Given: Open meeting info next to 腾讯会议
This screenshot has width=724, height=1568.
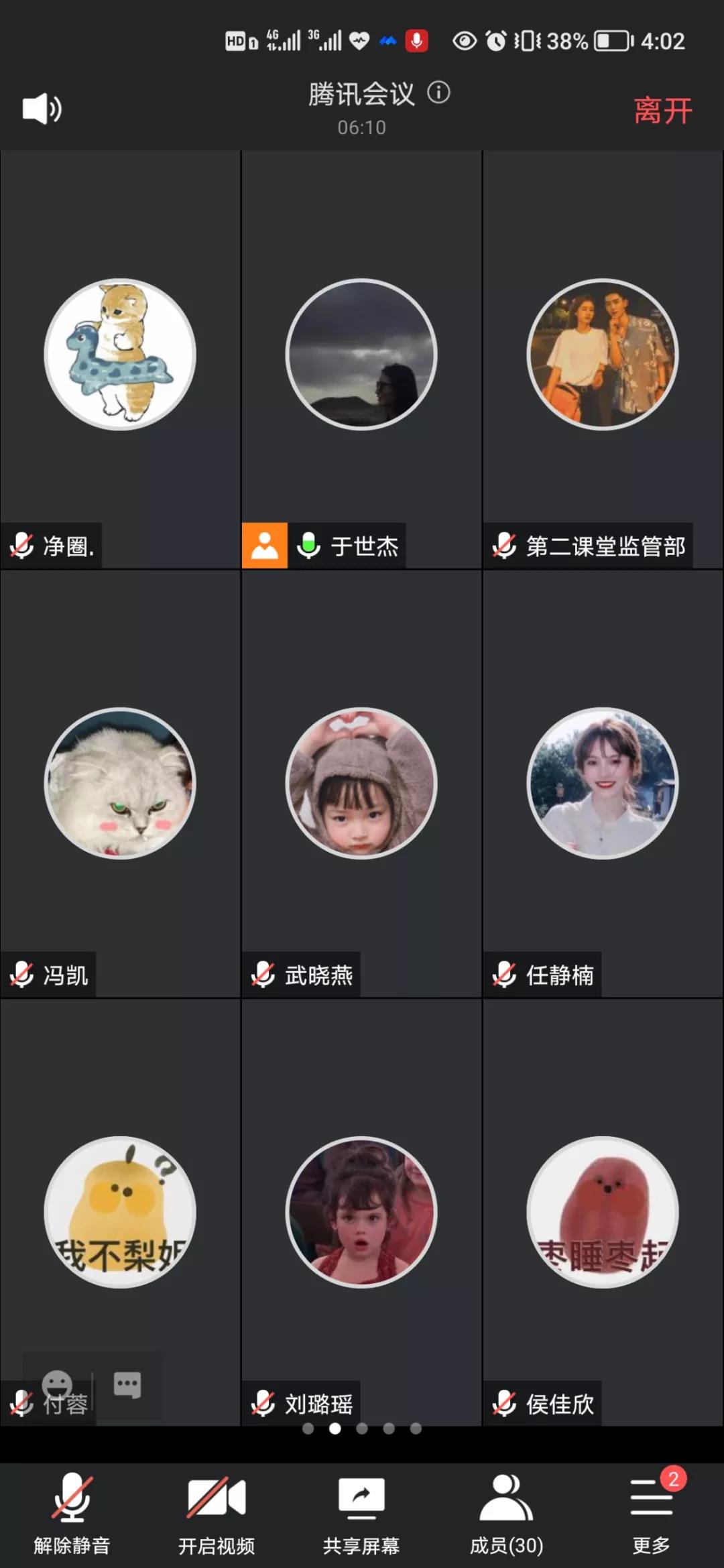Looking at the screenshot, I should click(x=439, y=93).
